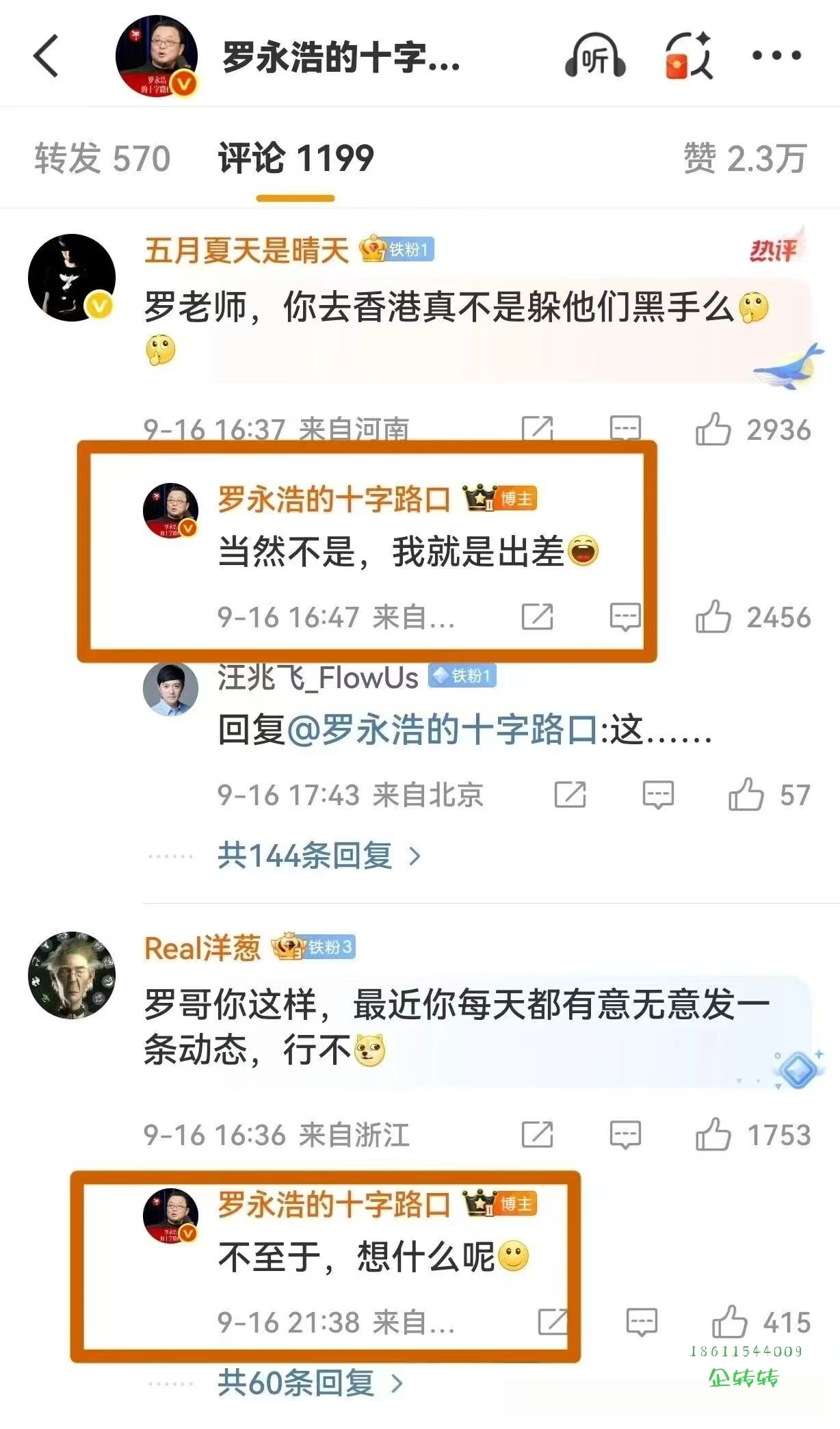
Task: Like the reply '不至于，想什么呢'
Action: (730, 1322)
